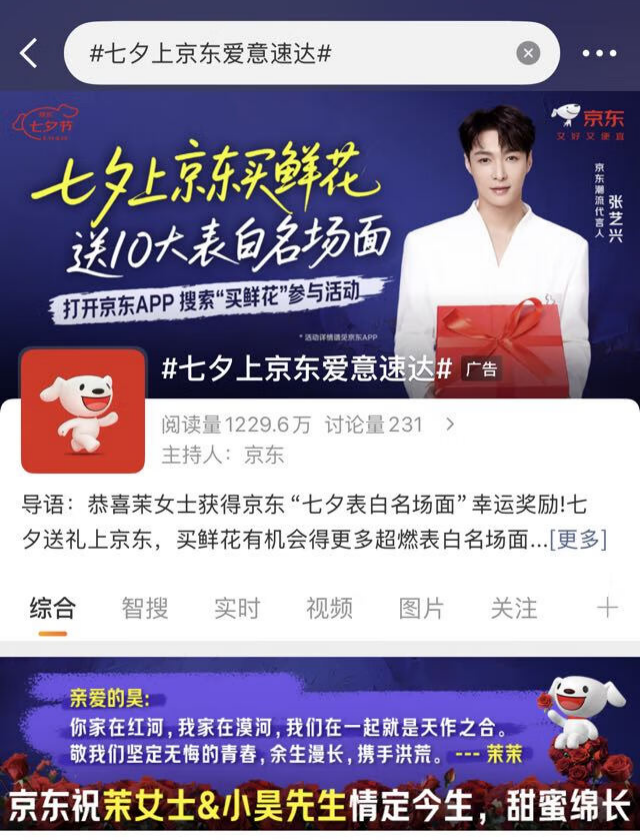Image resolution: width=642 pixels, height=840 pixels.
Task: Expand the intro with 更多
Action: click(x=578, y=539)
